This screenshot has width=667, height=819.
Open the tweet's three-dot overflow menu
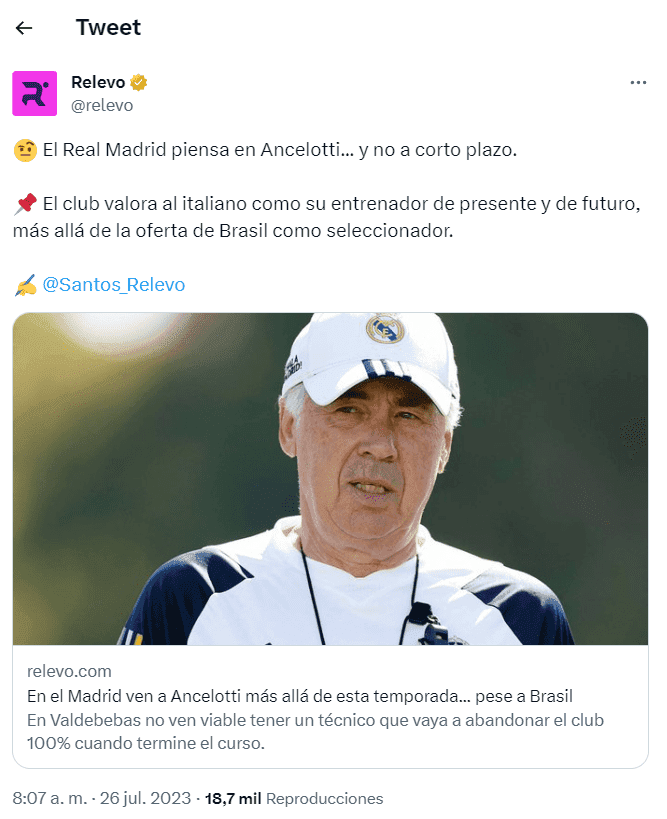pos(638,83)
